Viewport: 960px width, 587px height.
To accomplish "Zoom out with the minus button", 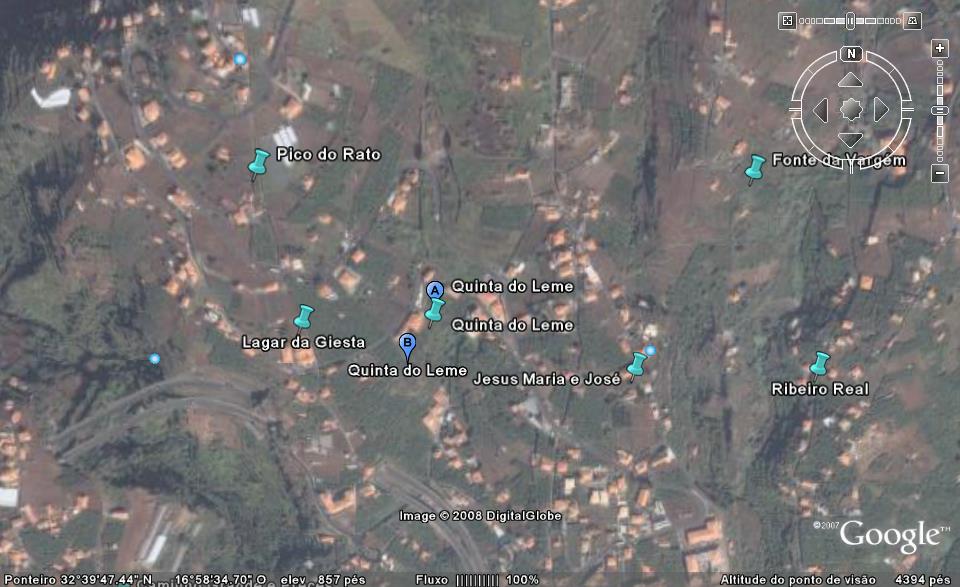I will (x=939, y=174).
